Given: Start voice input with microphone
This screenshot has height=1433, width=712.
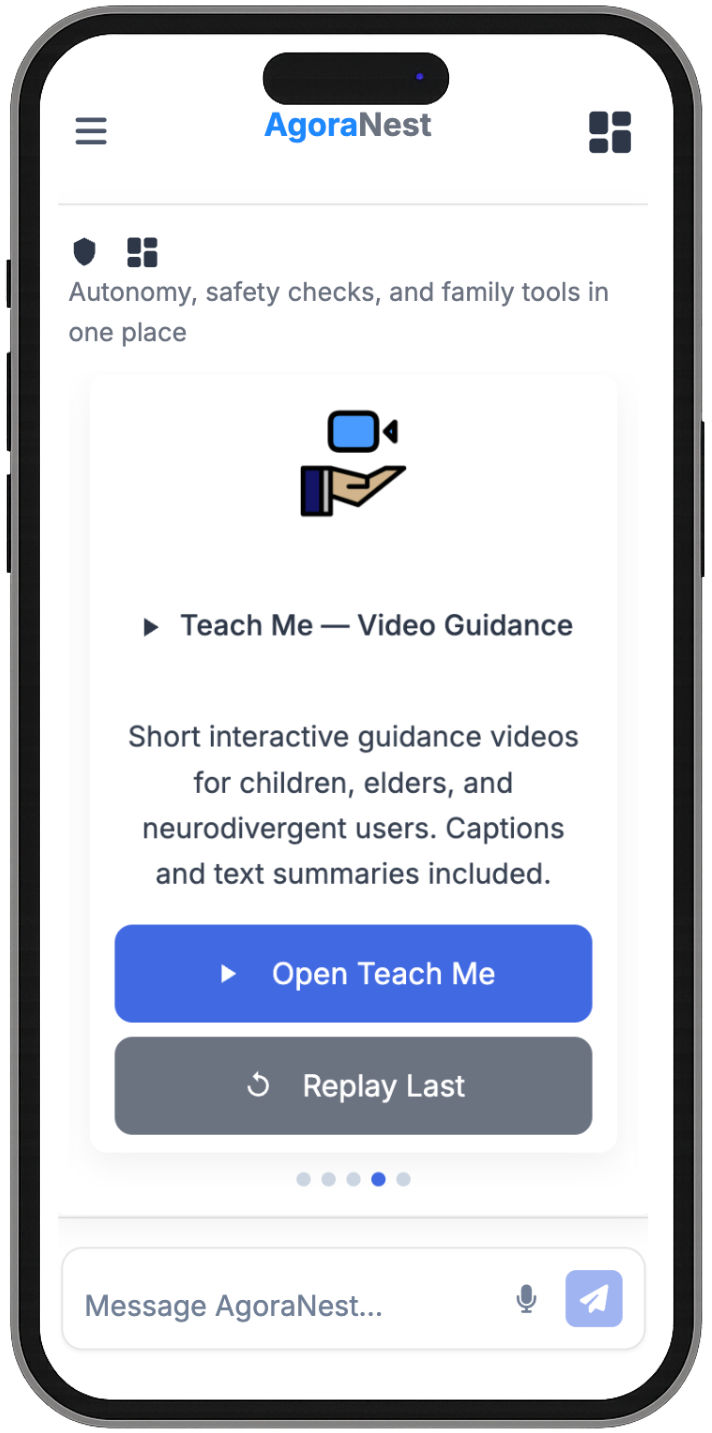Looking at the screenshot, I should tap(526, 1299).
